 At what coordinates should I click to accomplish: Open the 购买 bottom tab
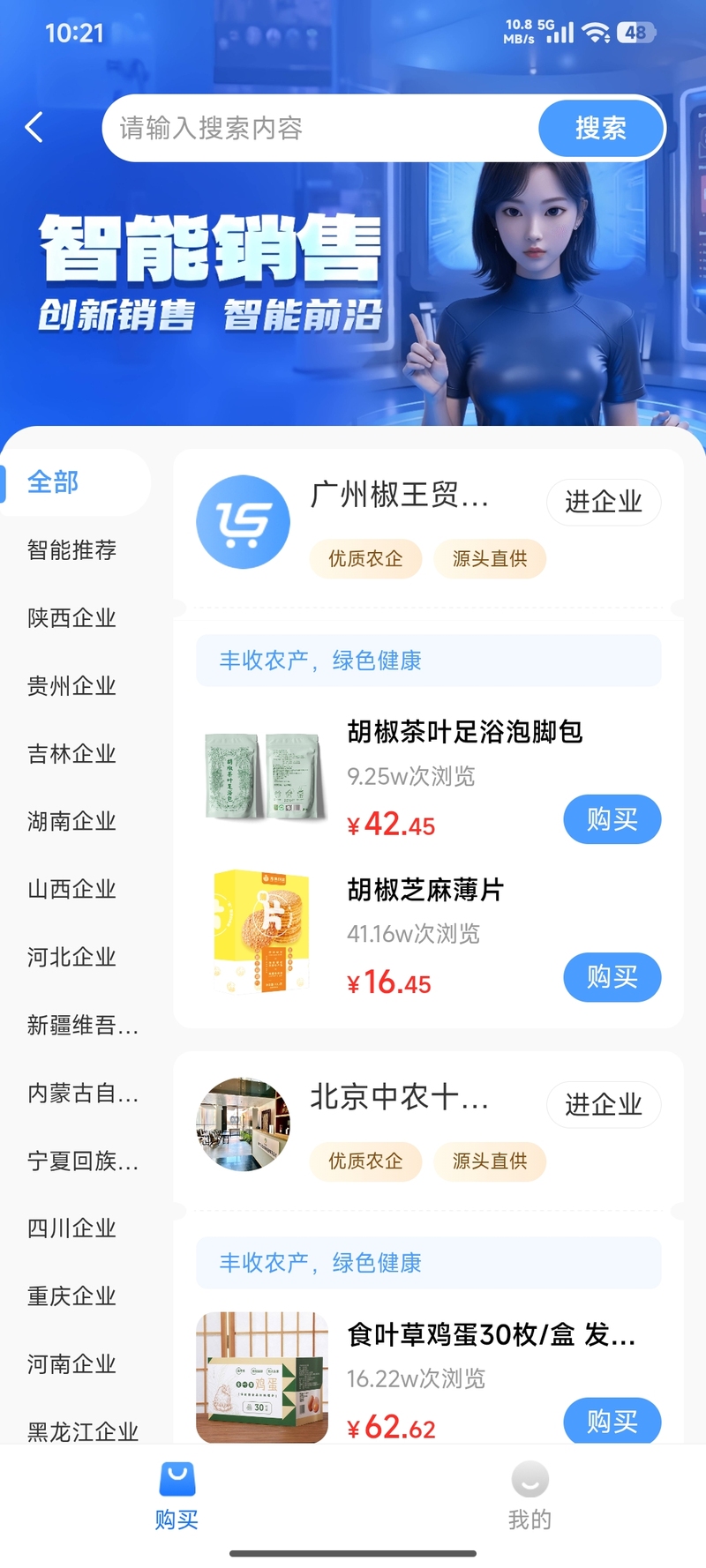176,1496
